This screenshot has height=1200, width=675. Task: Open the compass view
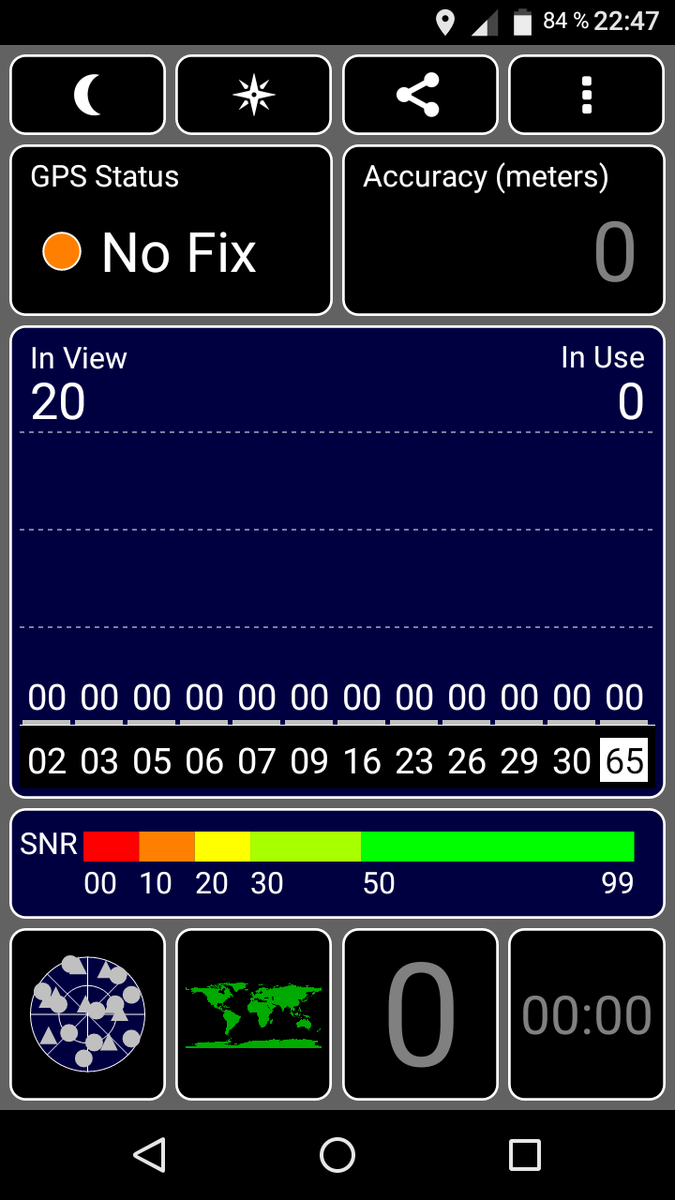pos(254,95)
